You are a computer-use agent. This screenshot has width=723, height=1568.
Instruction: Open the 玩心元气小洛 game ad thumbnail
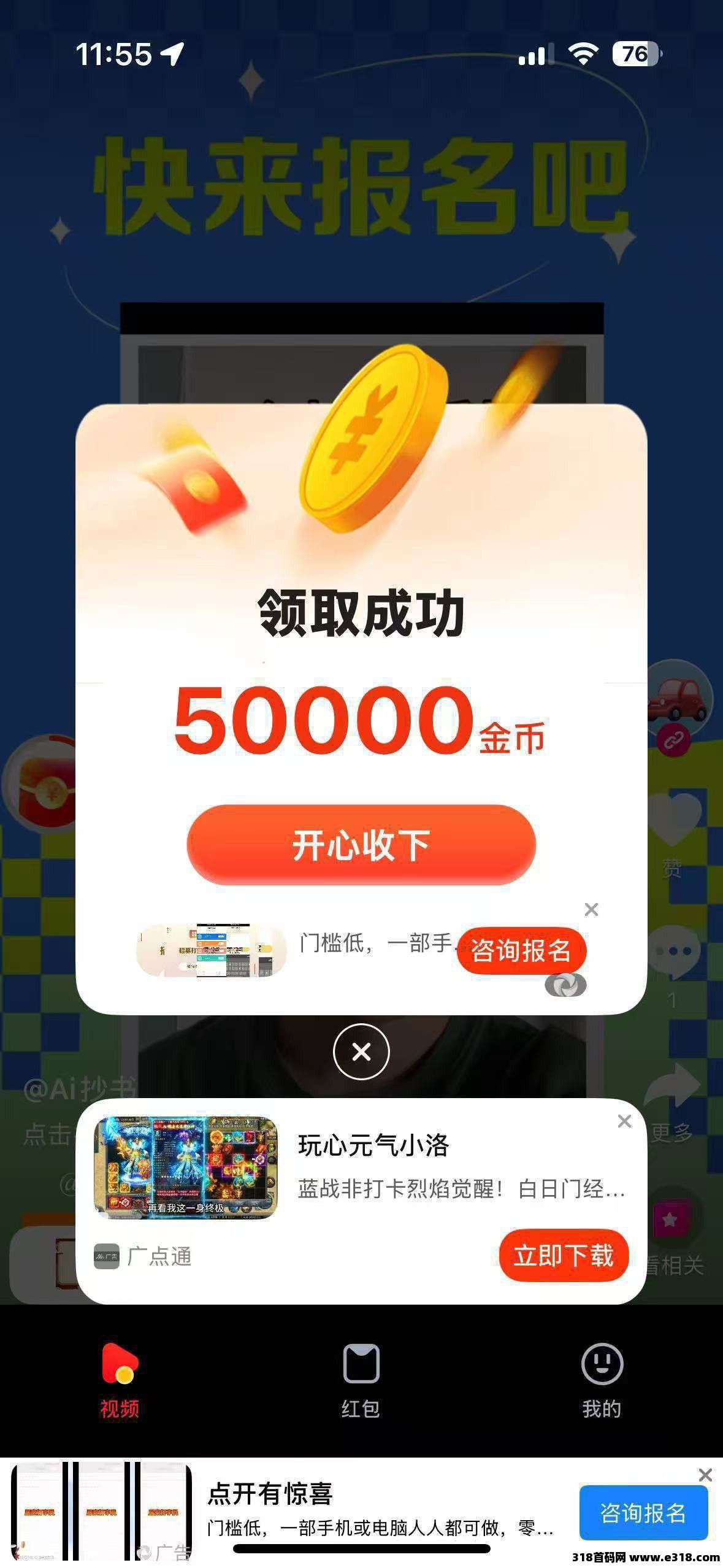[186, 1168]
